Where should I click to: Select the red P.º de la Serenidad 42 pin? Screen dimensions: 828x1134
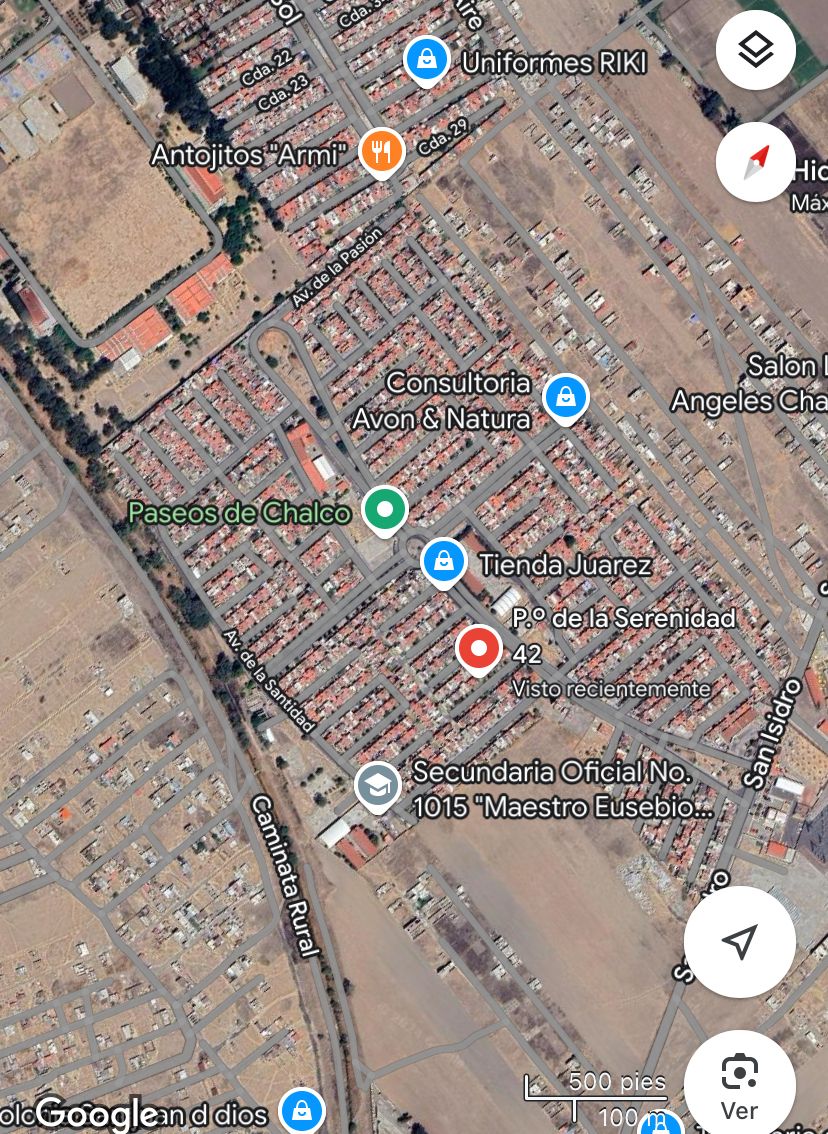[479, 647]
